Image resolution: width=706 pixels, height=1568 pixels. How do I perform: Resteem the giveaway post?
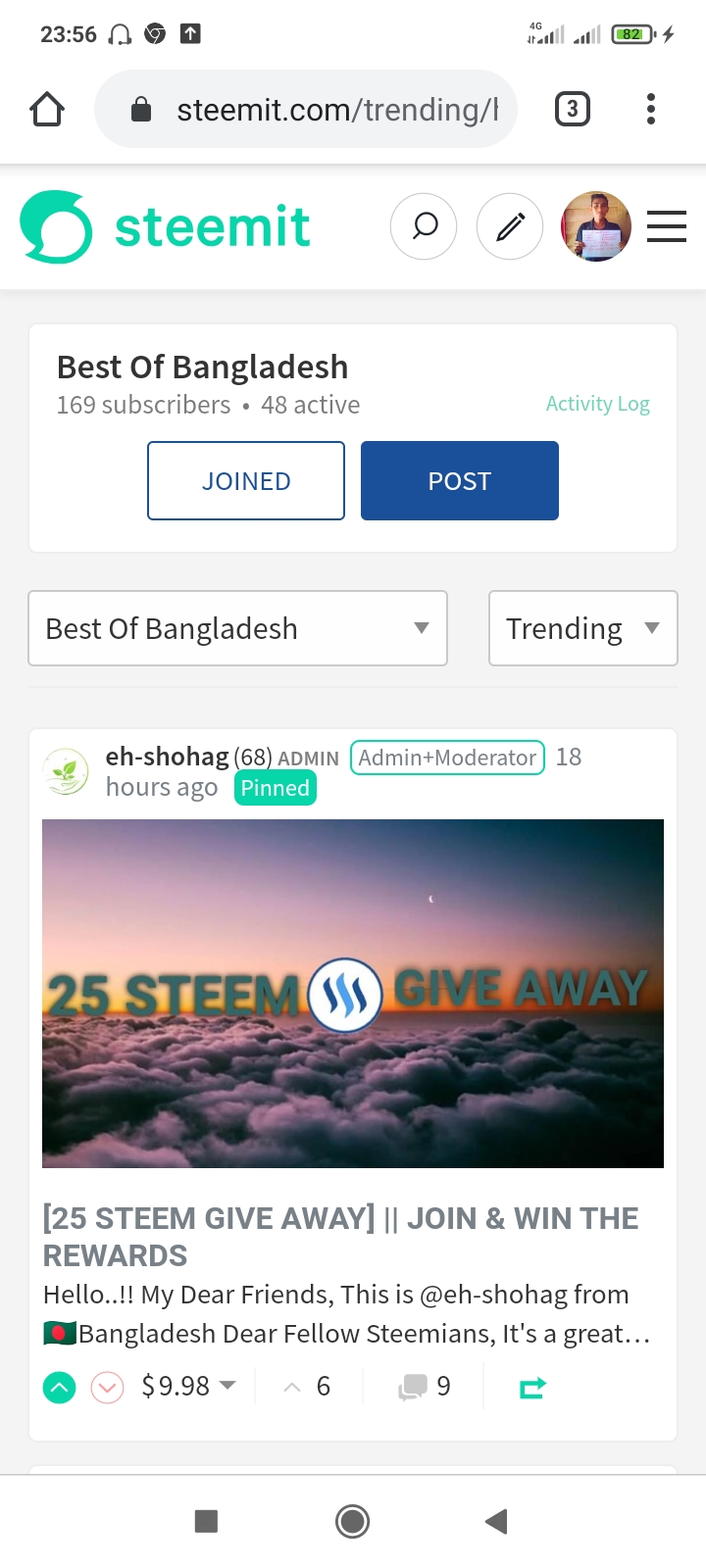coord(532,1388)
